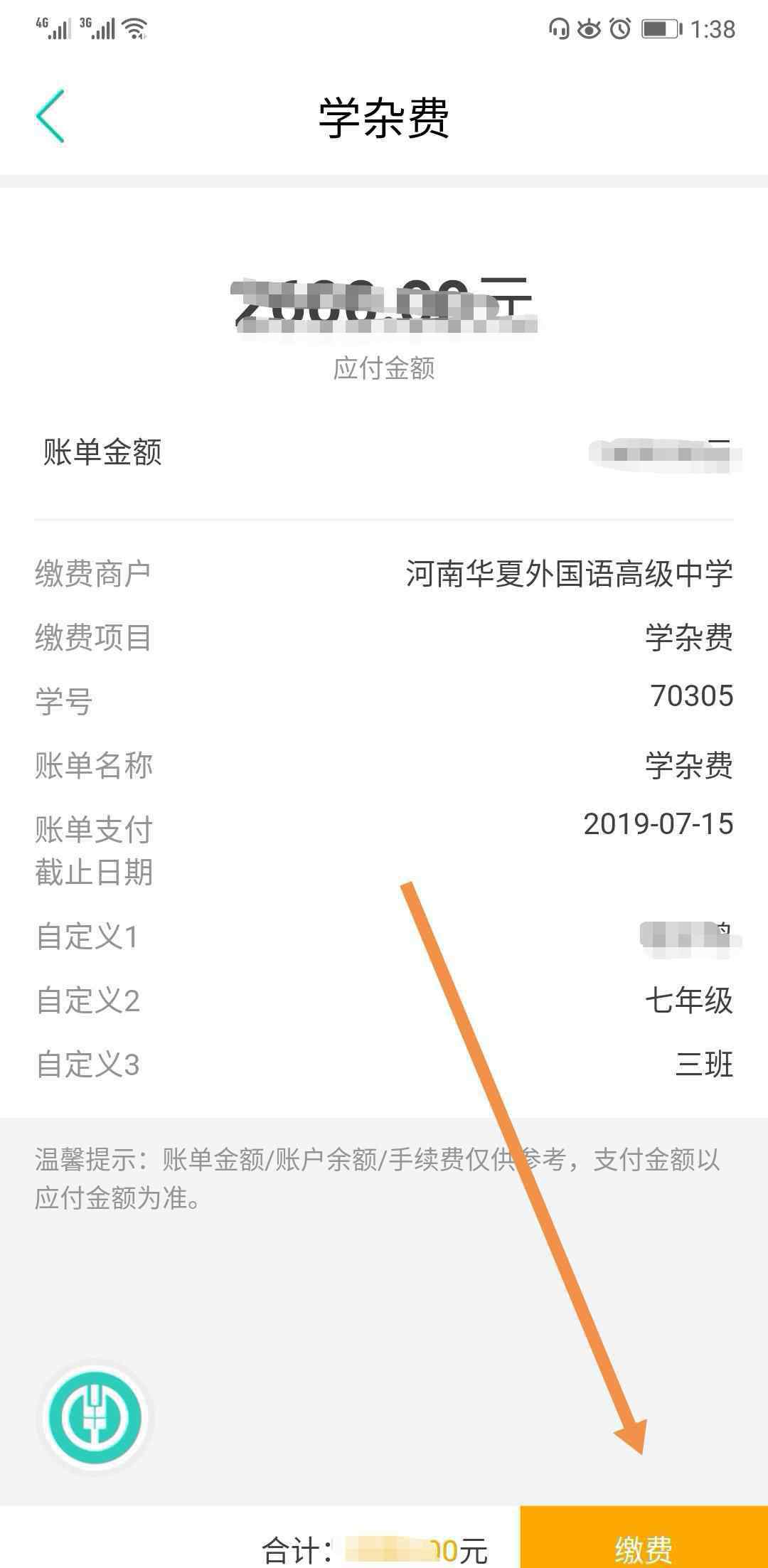Viewport: 768px width, 1568px height.
Task: Open the green floating bank assistant icon
Action: tap(95, 1417)
